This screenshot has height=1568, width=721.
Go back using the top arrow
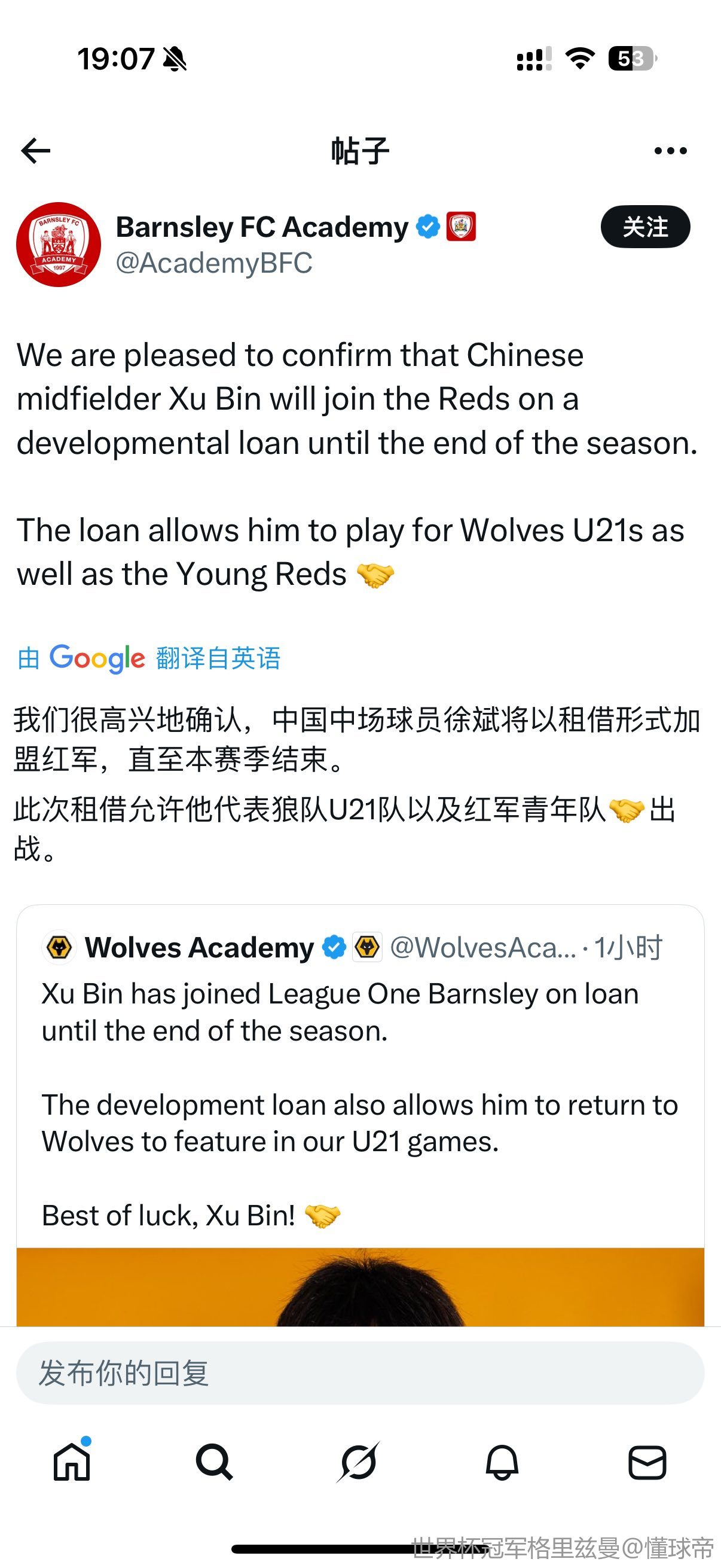35,151
